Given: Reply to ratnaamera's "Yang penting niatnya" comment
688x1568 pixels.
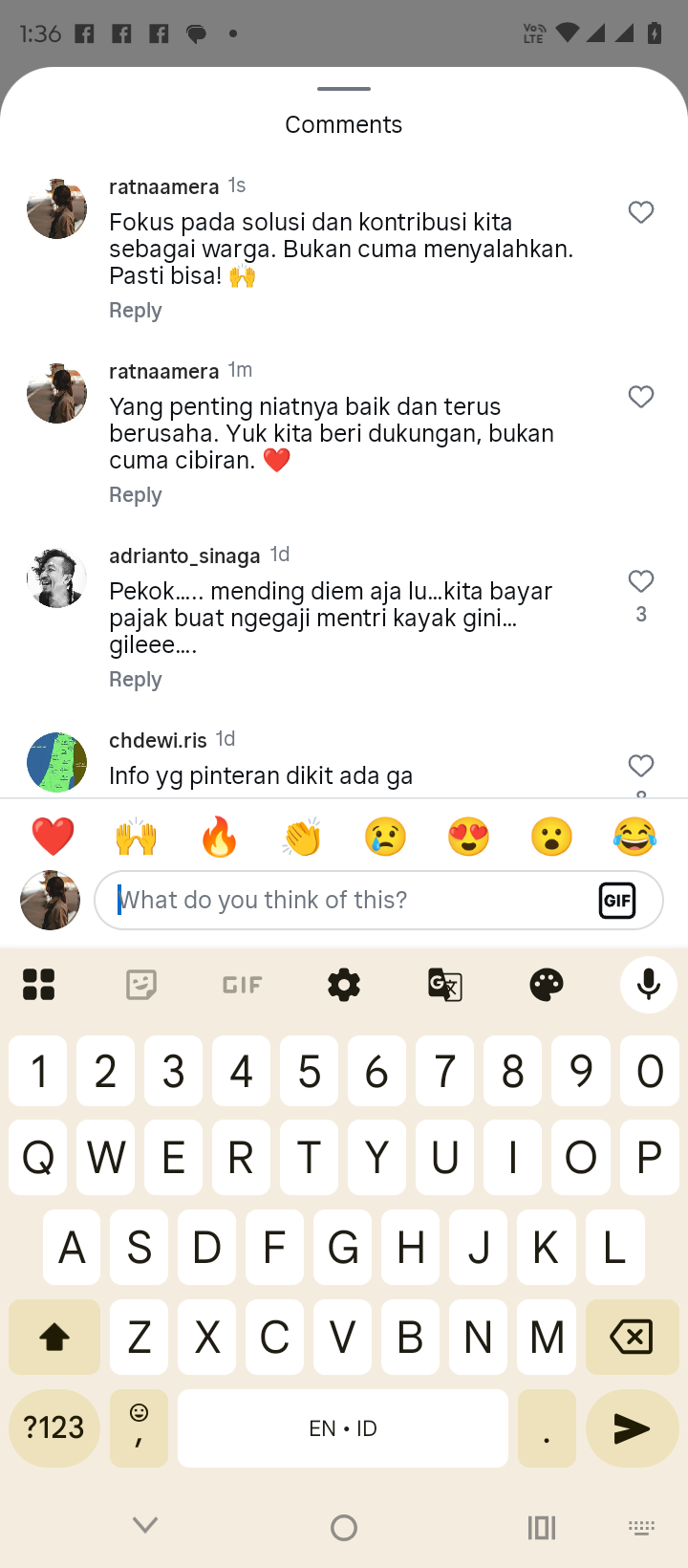Looking at the screenshot, I should pyautogui.click(x=136, y=495).
